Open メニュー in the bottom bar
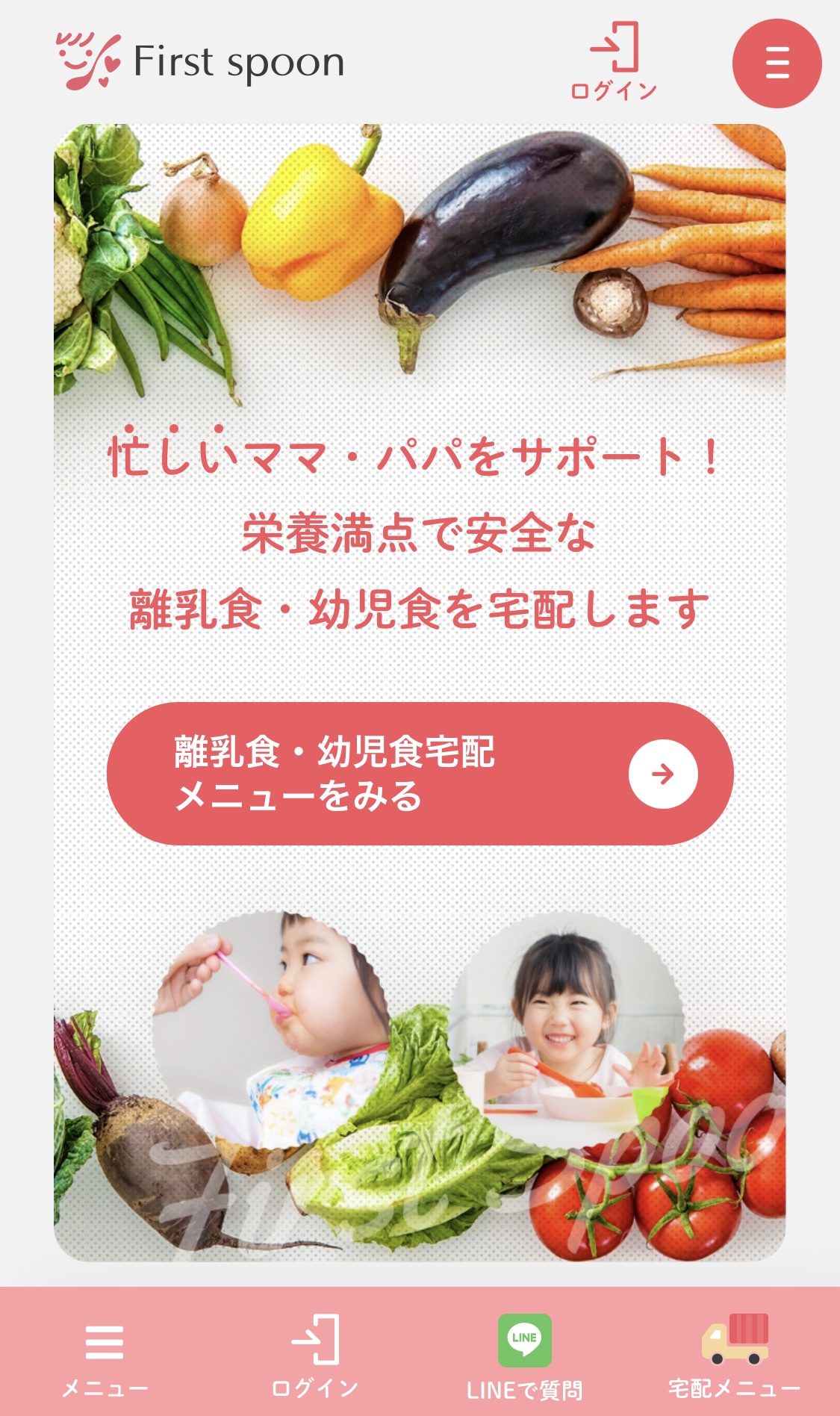Image resolution: width=840 pixels, height=1416 pixels. [x=105, y=1355]
